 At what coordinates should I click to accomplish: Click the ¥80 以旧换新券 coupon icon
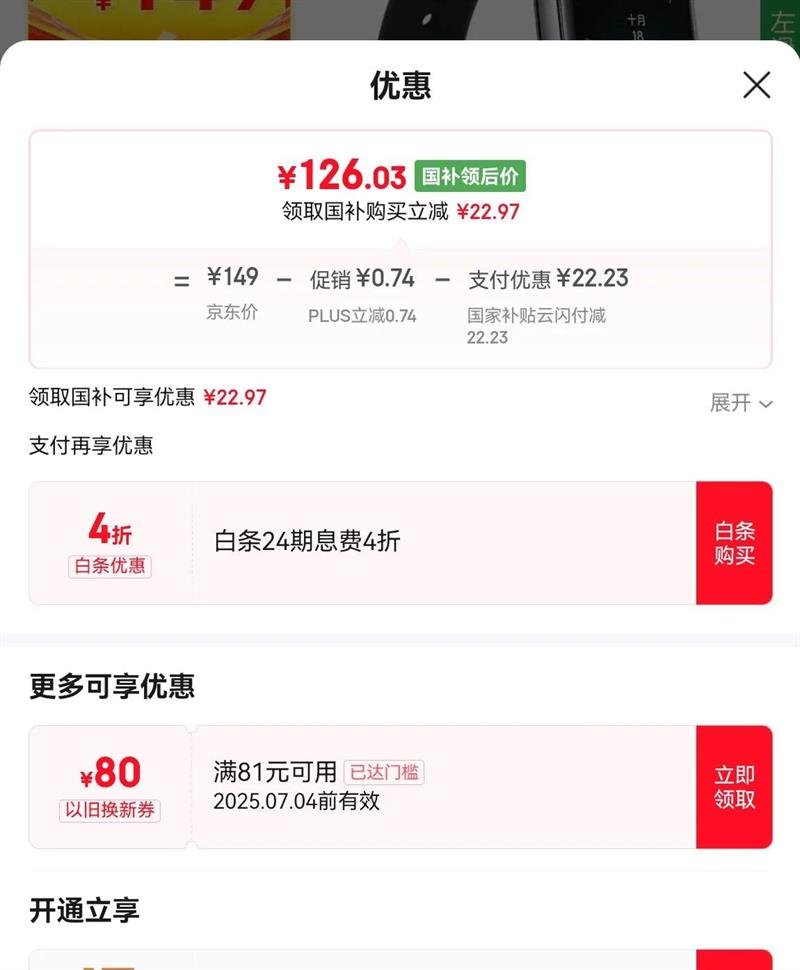109,787
